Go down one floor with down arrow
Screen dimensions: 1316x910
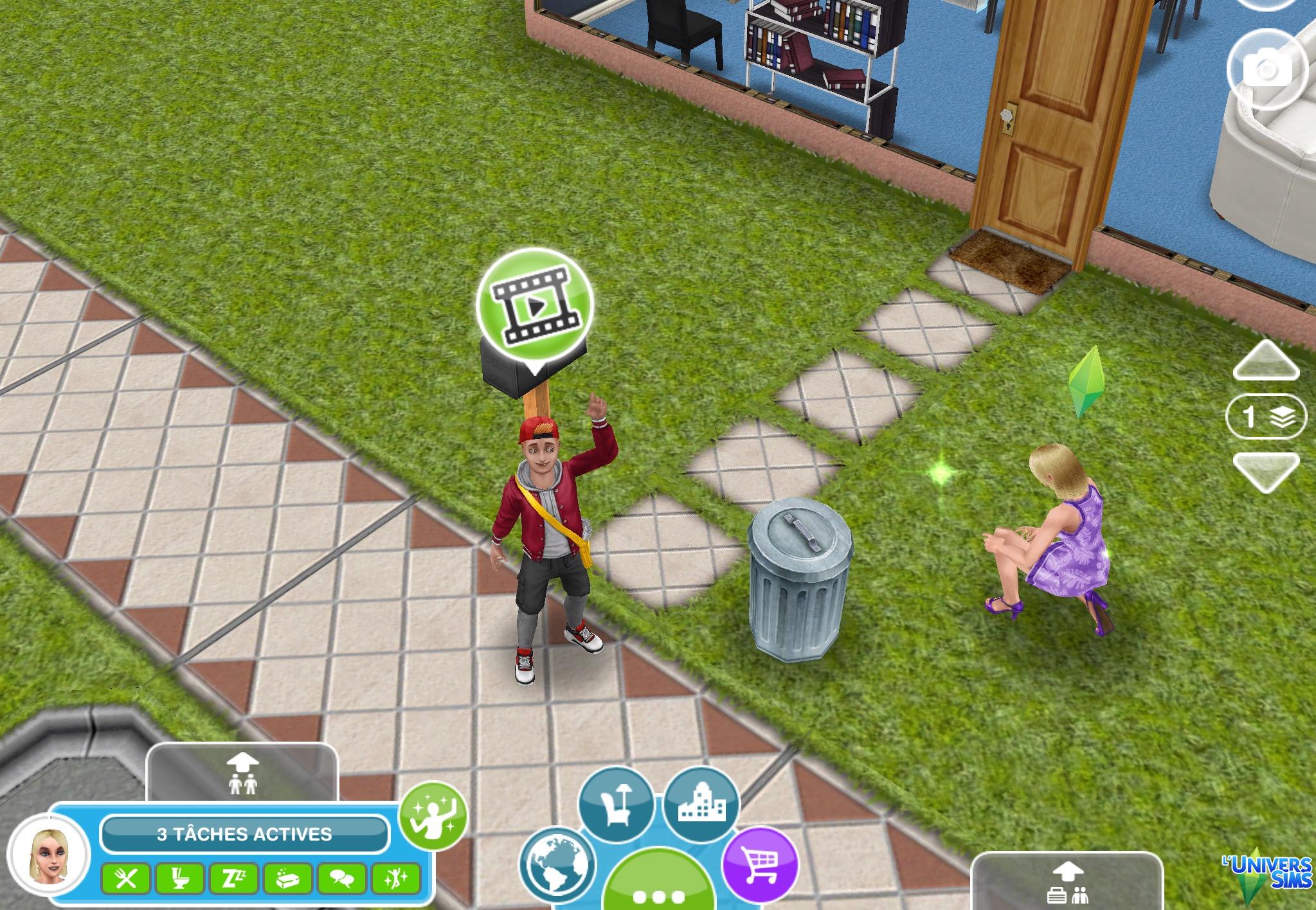(x=1265, y=472)
